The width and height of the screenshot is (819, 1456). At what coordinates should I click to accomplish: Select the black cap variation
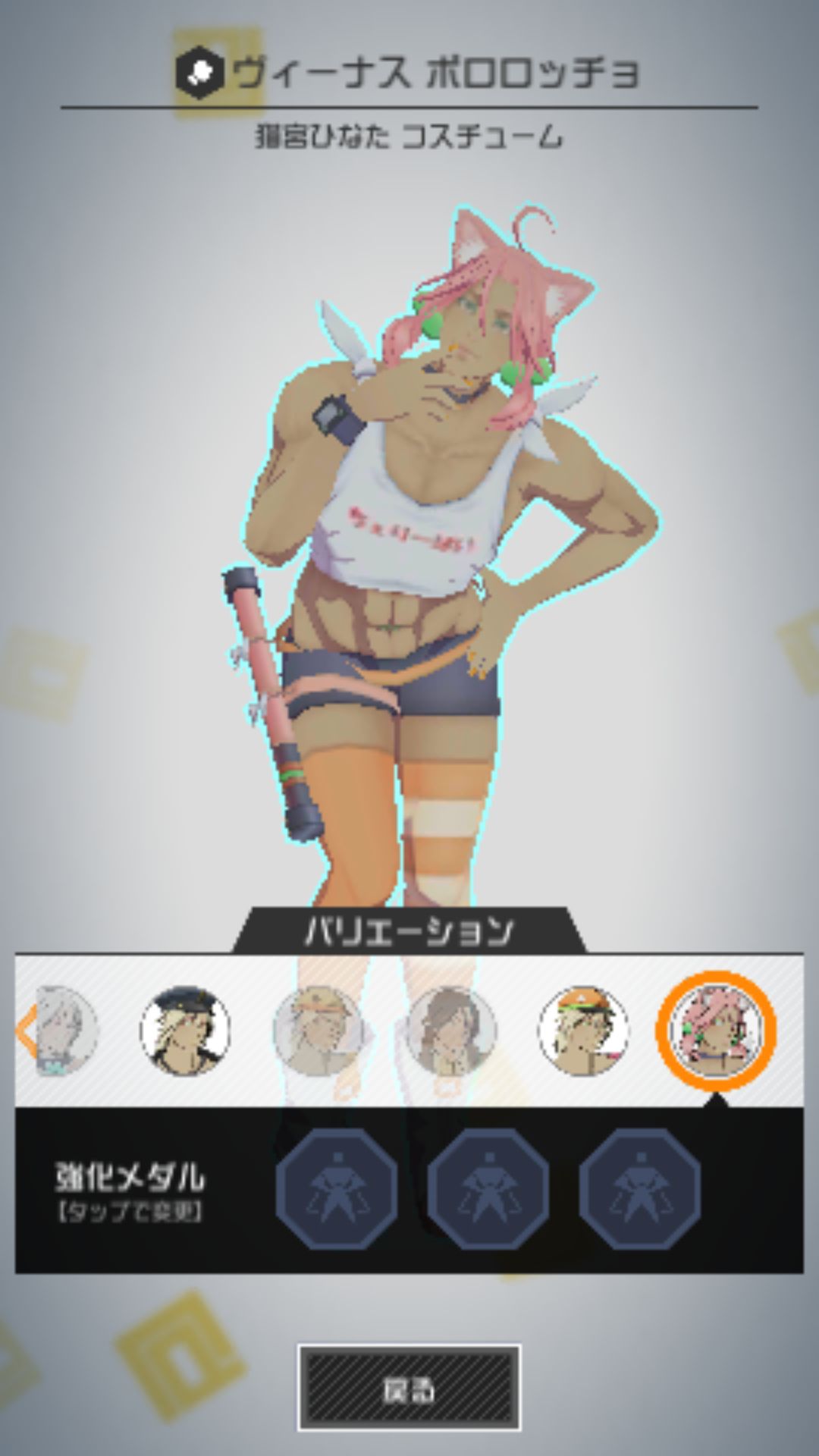(x=186, y=1030)
